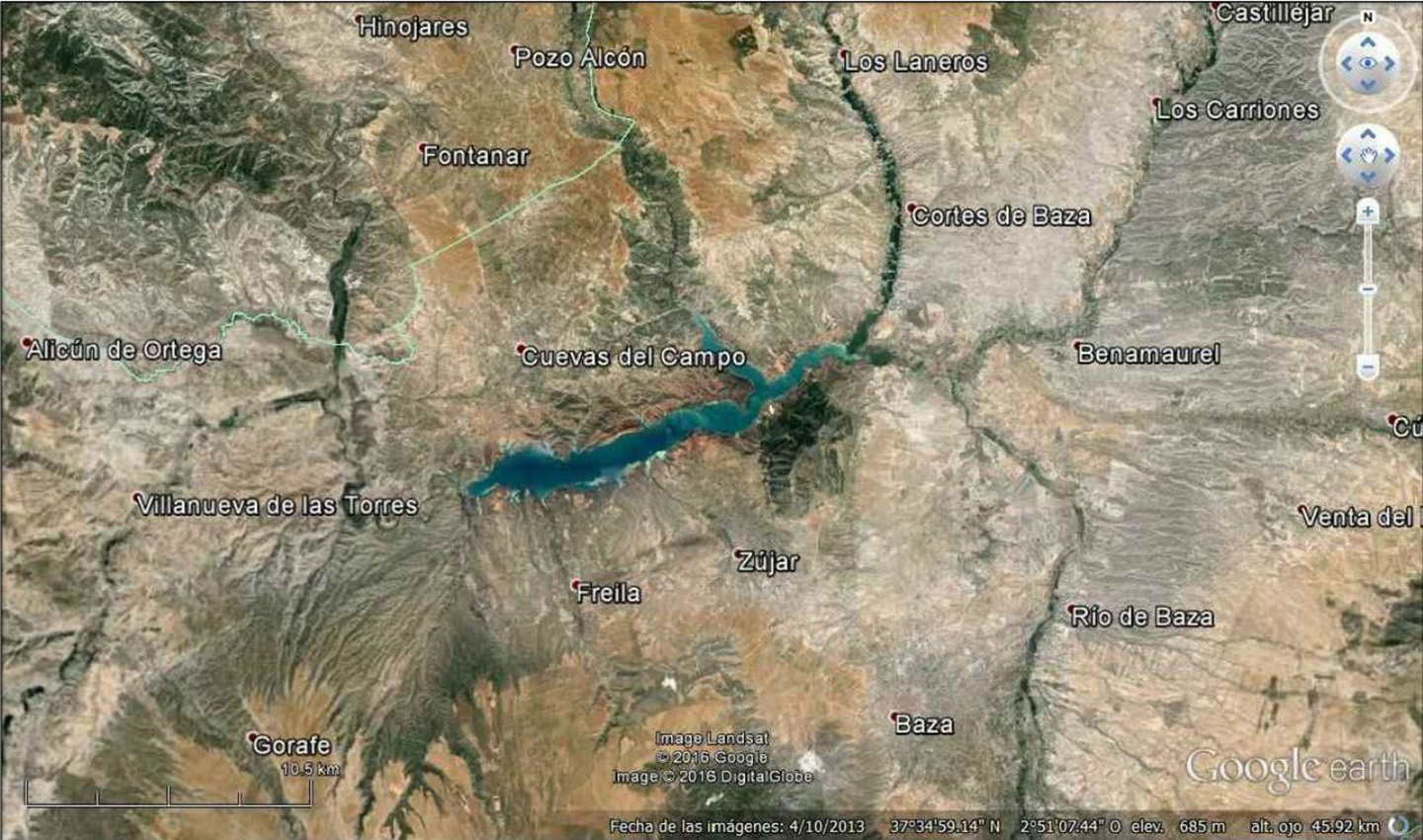1423x840 pixels.
Task: Rotate the view left with look joystick
Action: (1346, 64)
